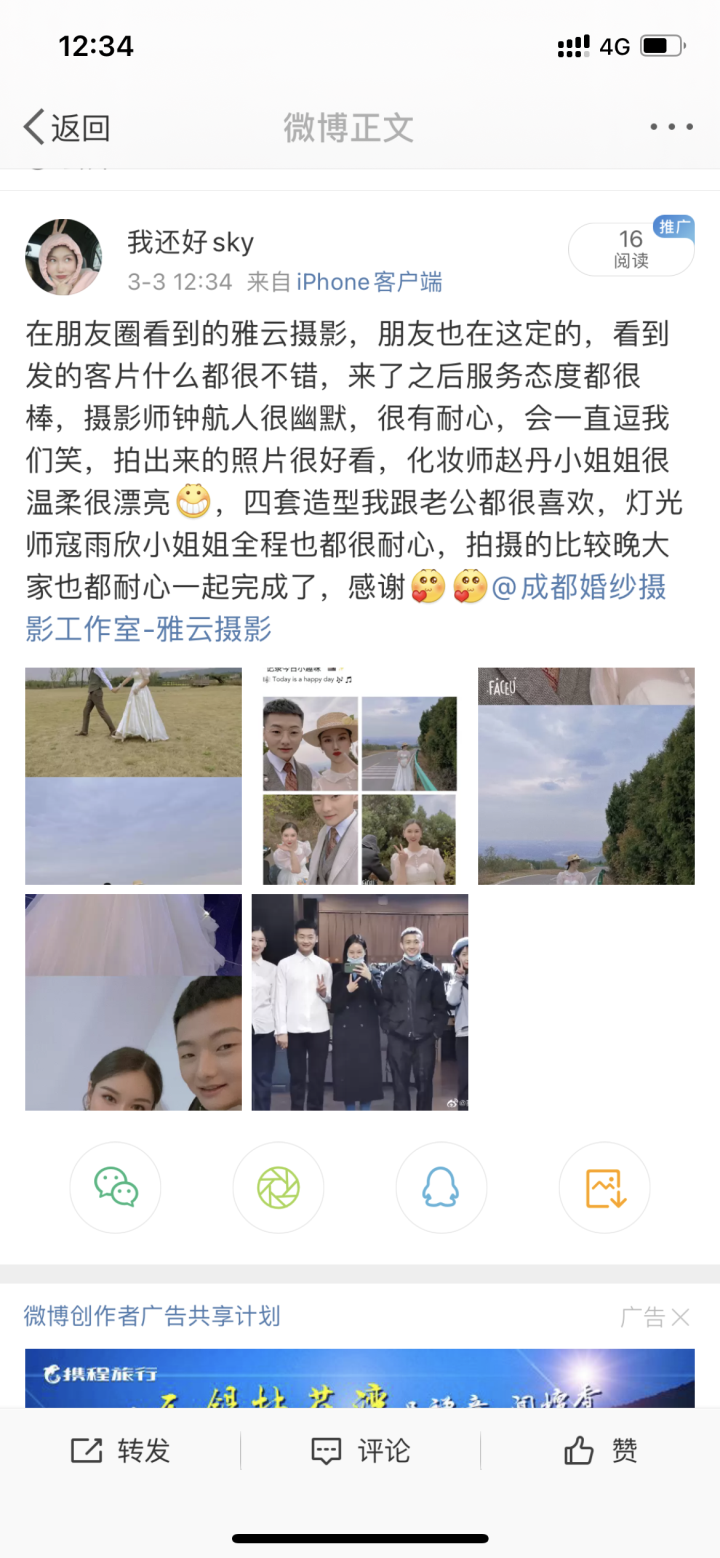Screen dimensions: 720x1558
Task: View the sky and roadside trees photo
Action: [586, 776]
